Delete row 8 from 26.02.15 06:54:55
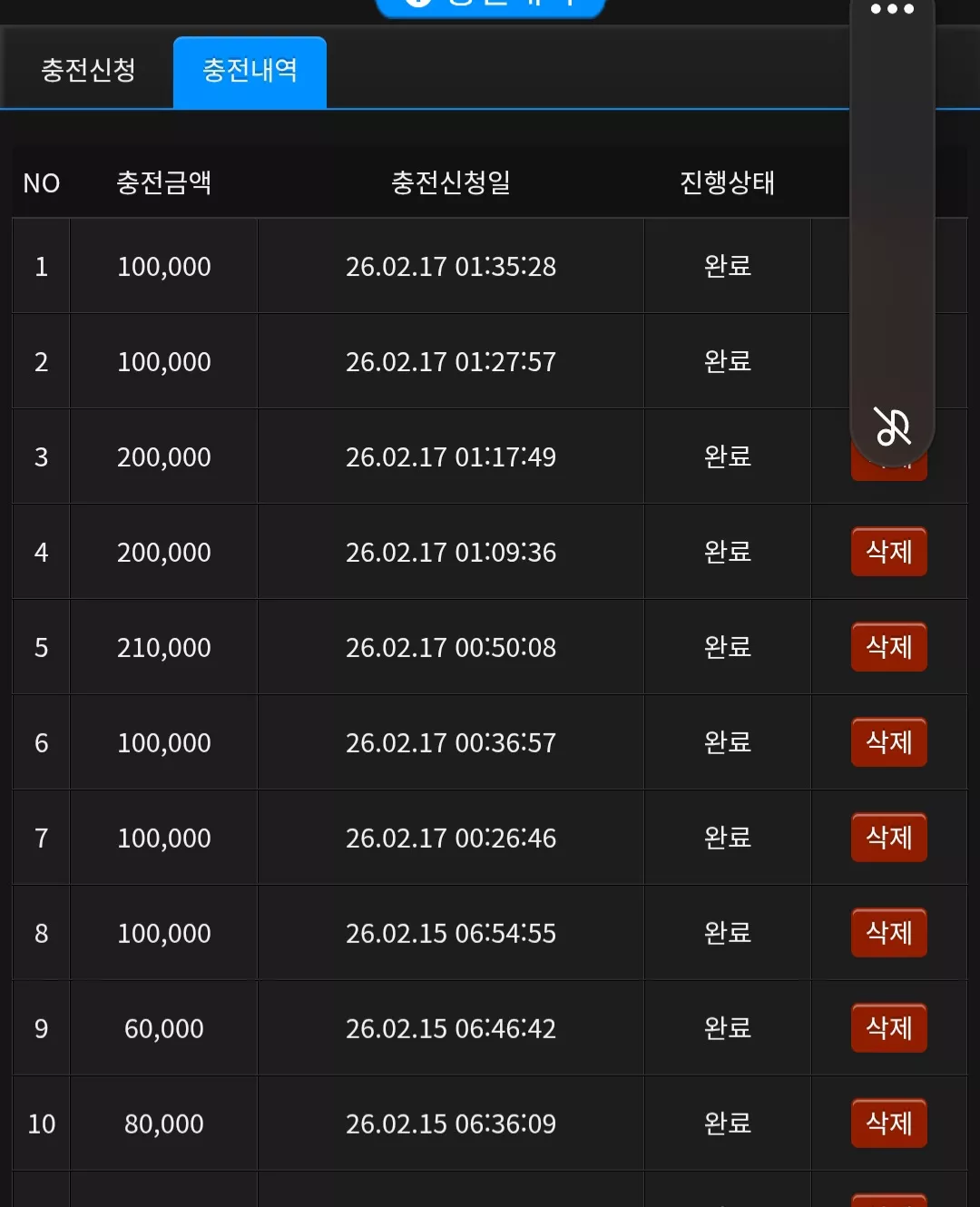The image size is (980, 1207). pos(889,933)
